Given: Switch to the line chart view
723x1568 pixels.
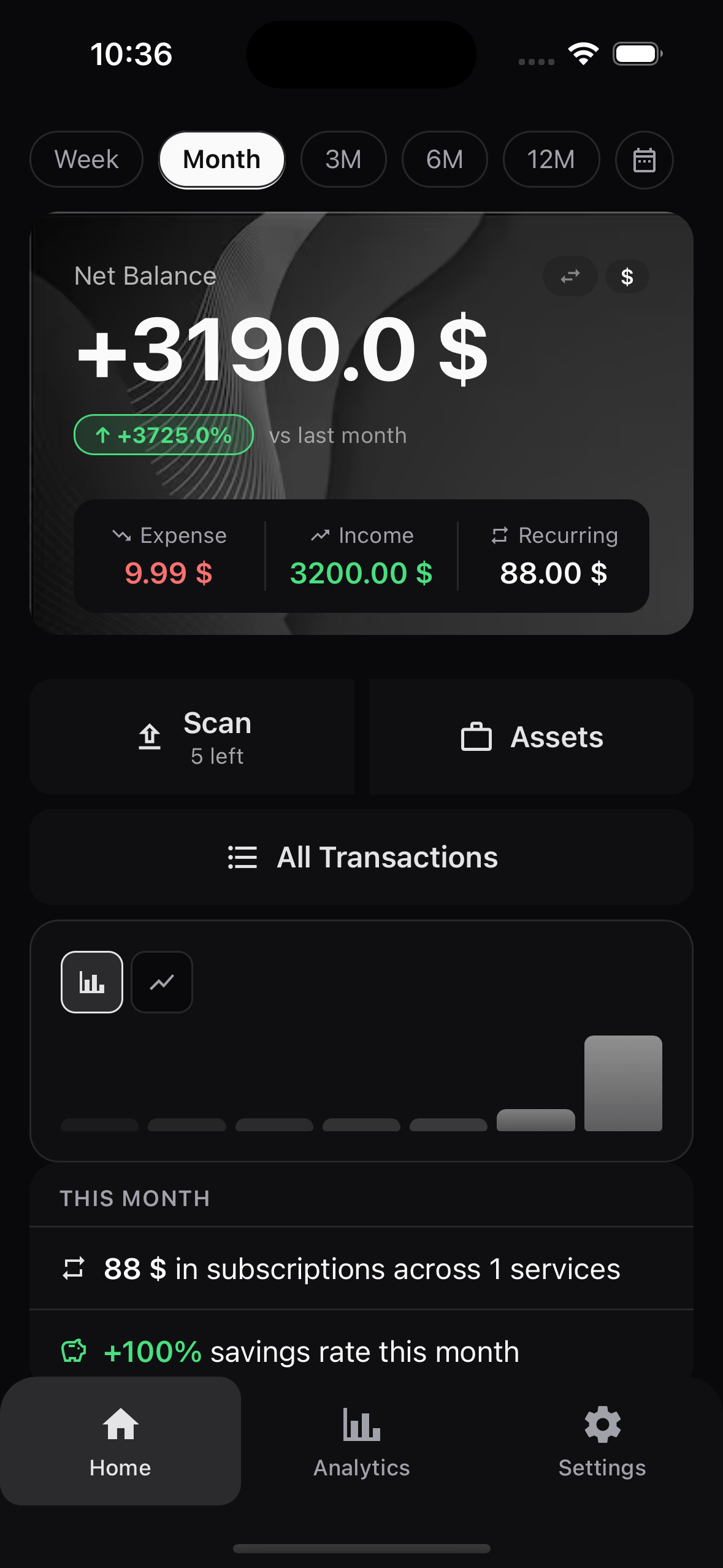Looking at the screenshot, I should coord(161,982).
